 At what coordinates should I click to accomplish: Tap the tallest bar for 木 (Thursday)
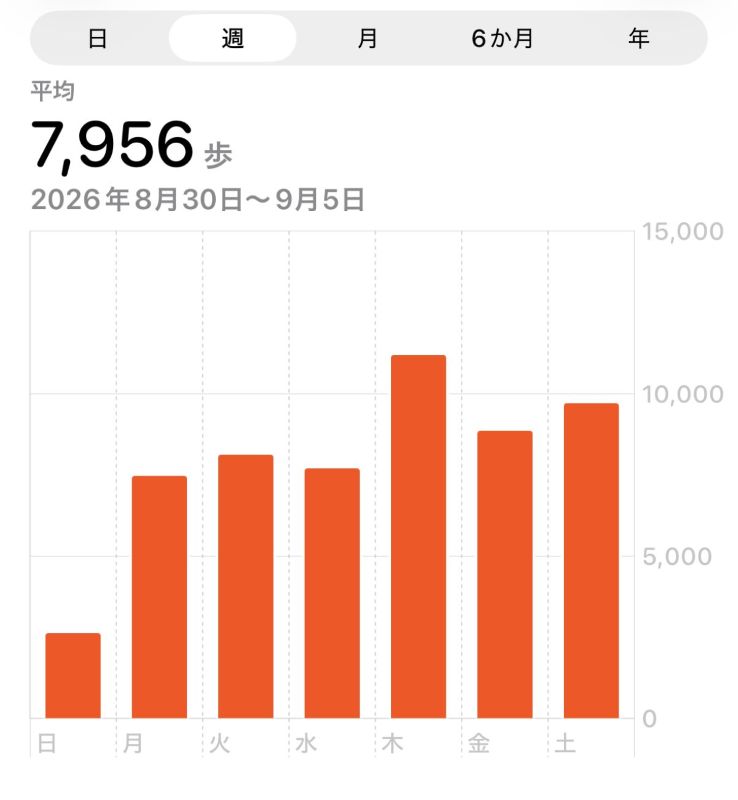pyautogui.click(x=419, y=537)
